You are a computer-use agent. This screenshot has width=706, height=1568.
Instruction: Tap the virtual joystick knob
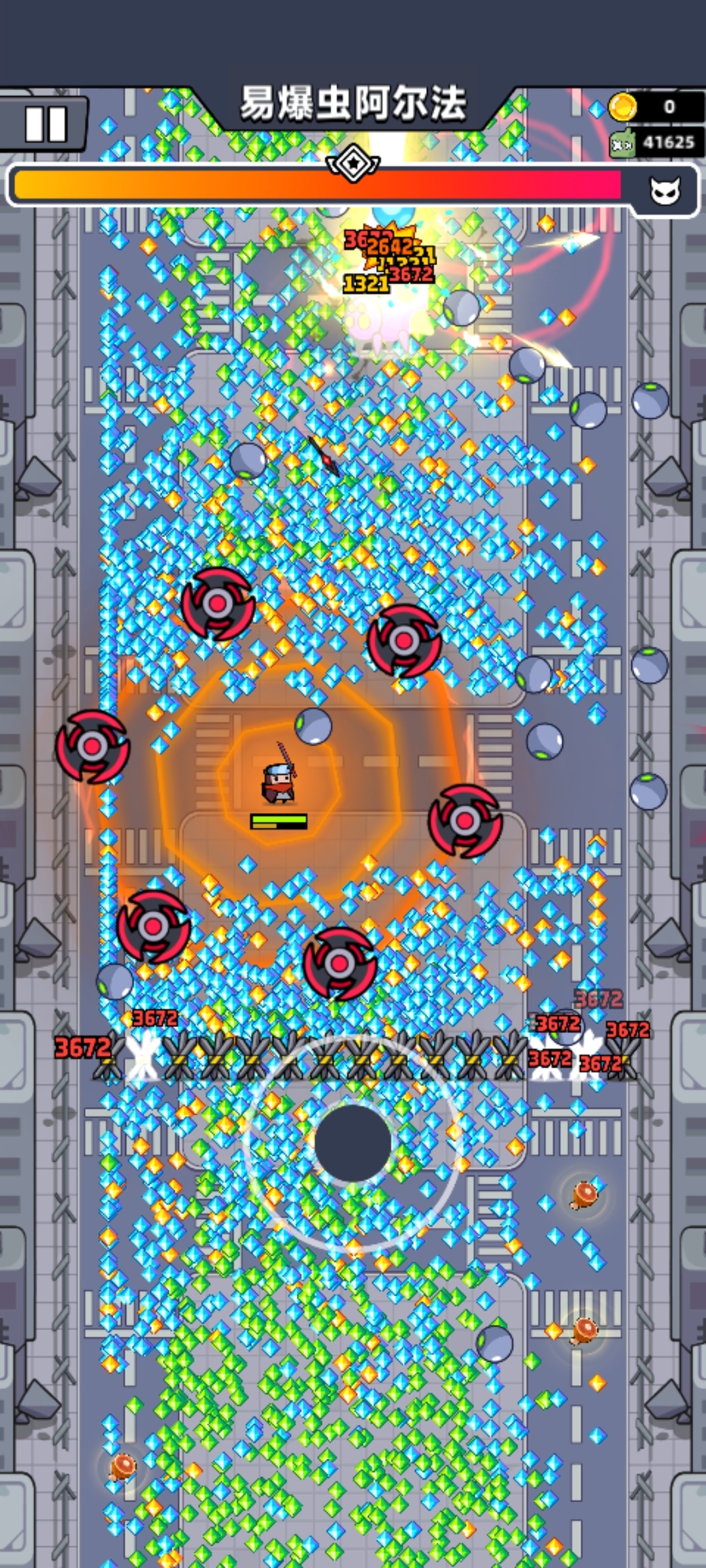(353, 1143)
